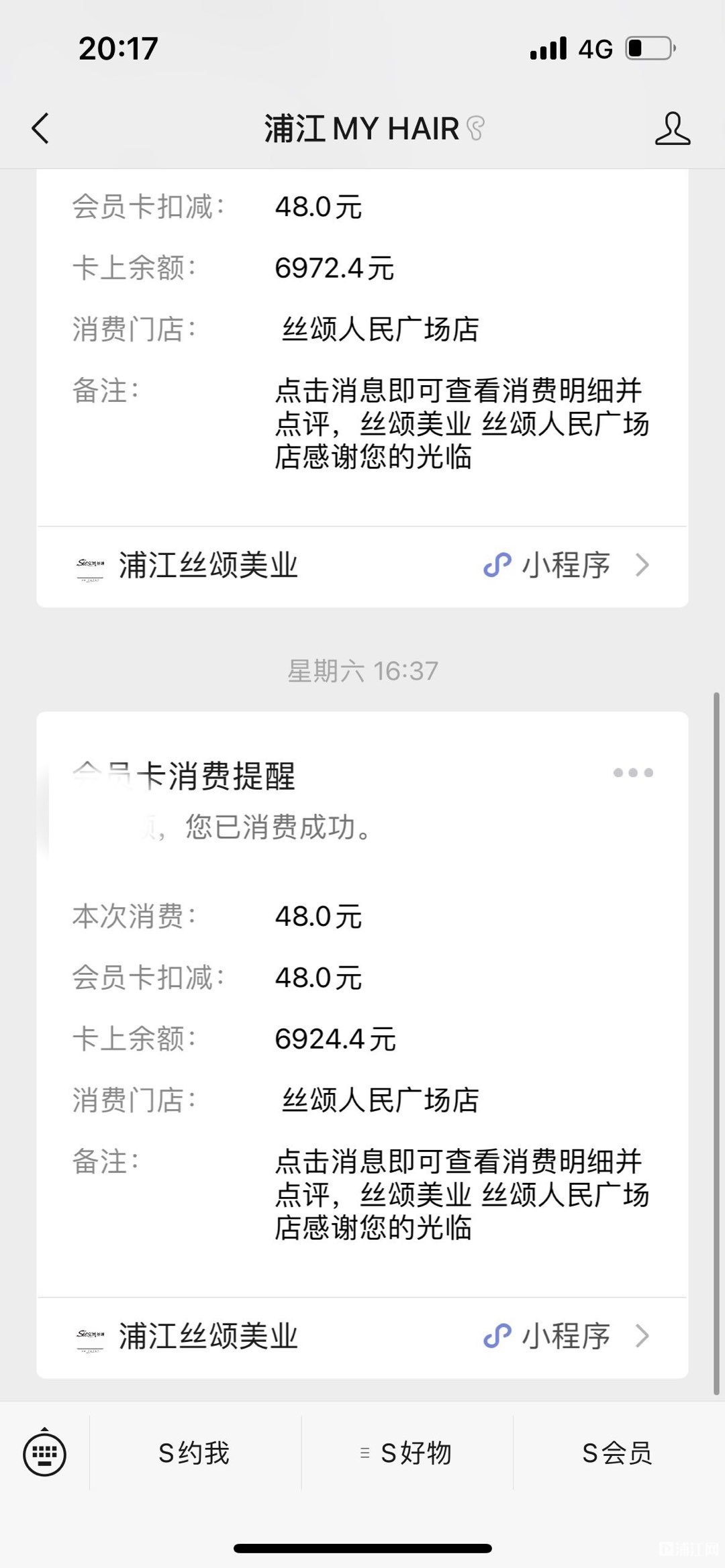
Task: Open the S会员 menu
Action: coord(618,1453)
